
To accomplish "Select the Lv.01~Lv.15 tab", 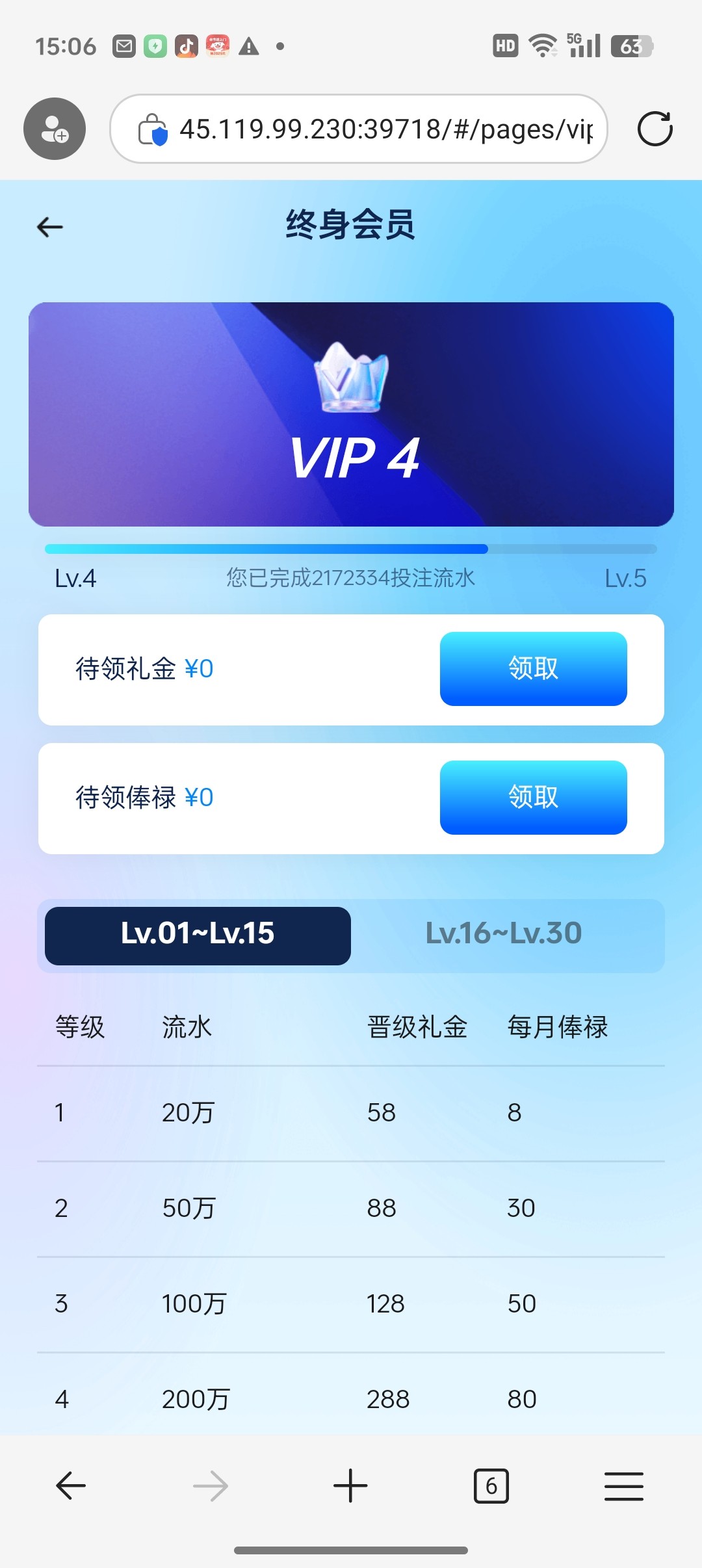I will coord(198,934).
